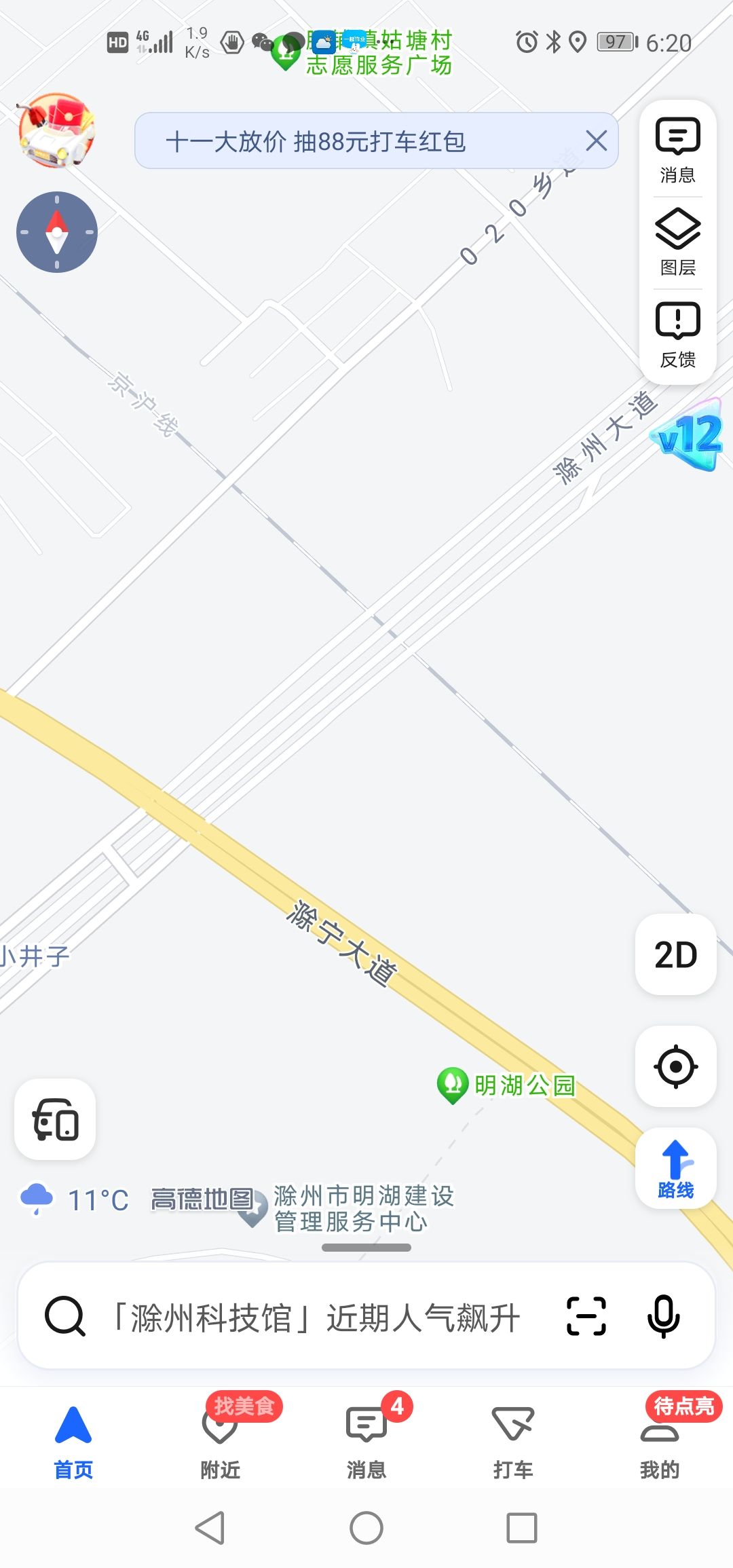Viewport: 733px width, 1568px height.
Task: Open the 图层 map layers option
Action: pos(677,243)
